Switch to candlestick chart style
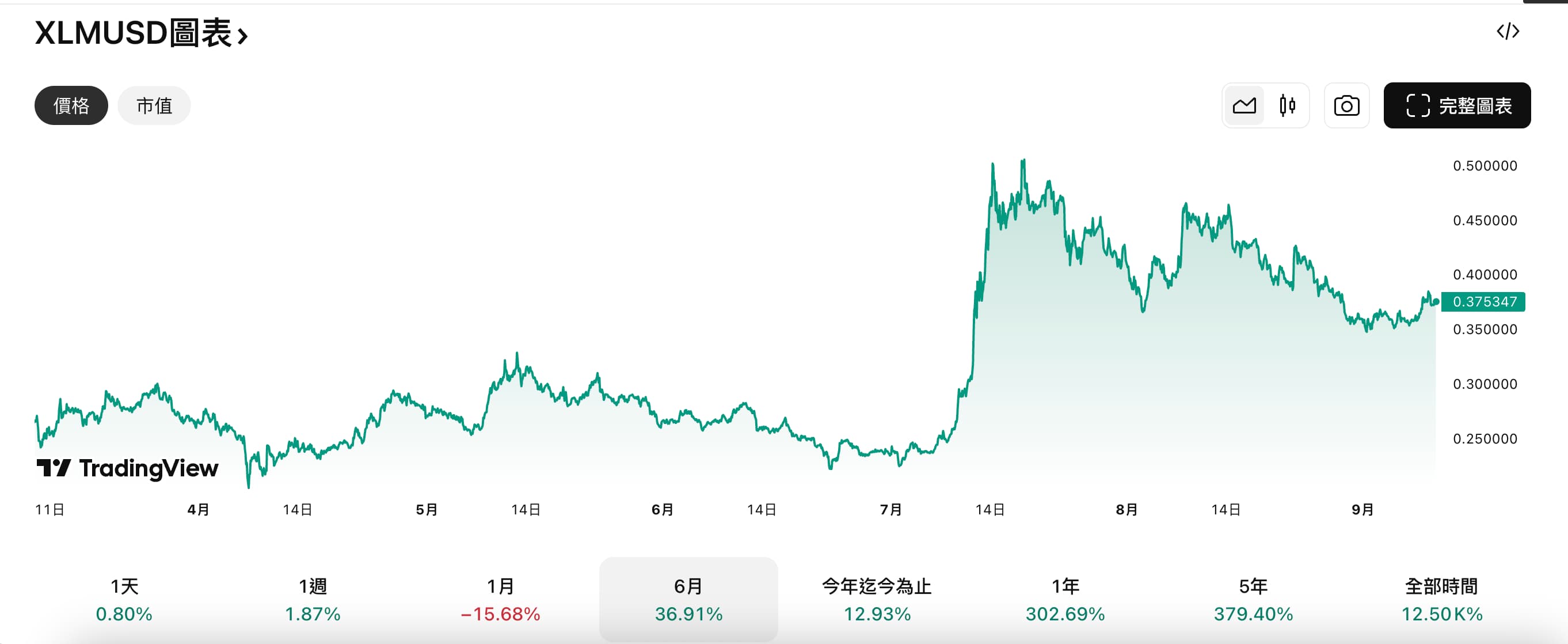The height and width of the screenshot is (644, 1568). [1287, 106]
